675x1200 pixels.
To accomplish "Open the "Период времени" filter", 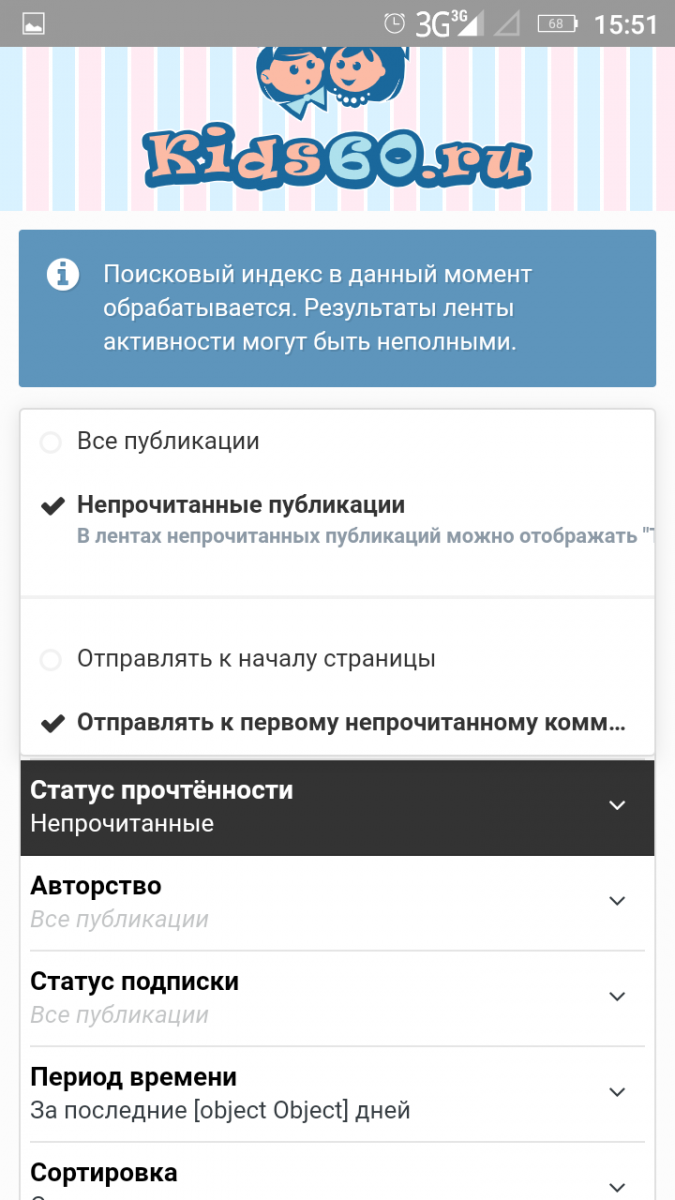I will click(337, 1094).
